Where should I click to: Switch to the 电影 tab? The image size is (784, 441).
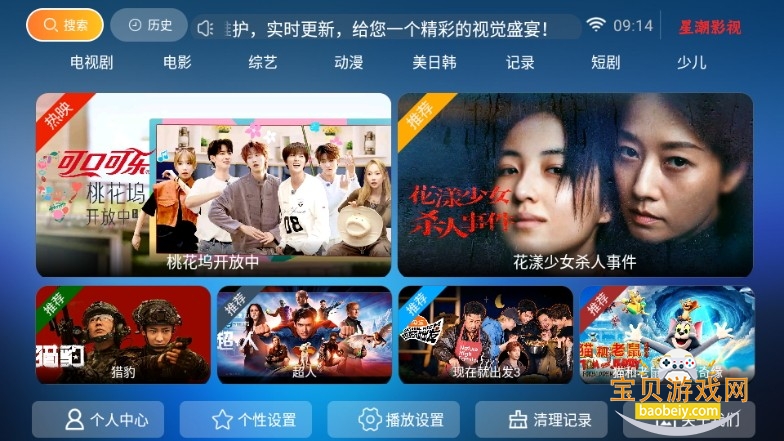click(x=177, y=62)
